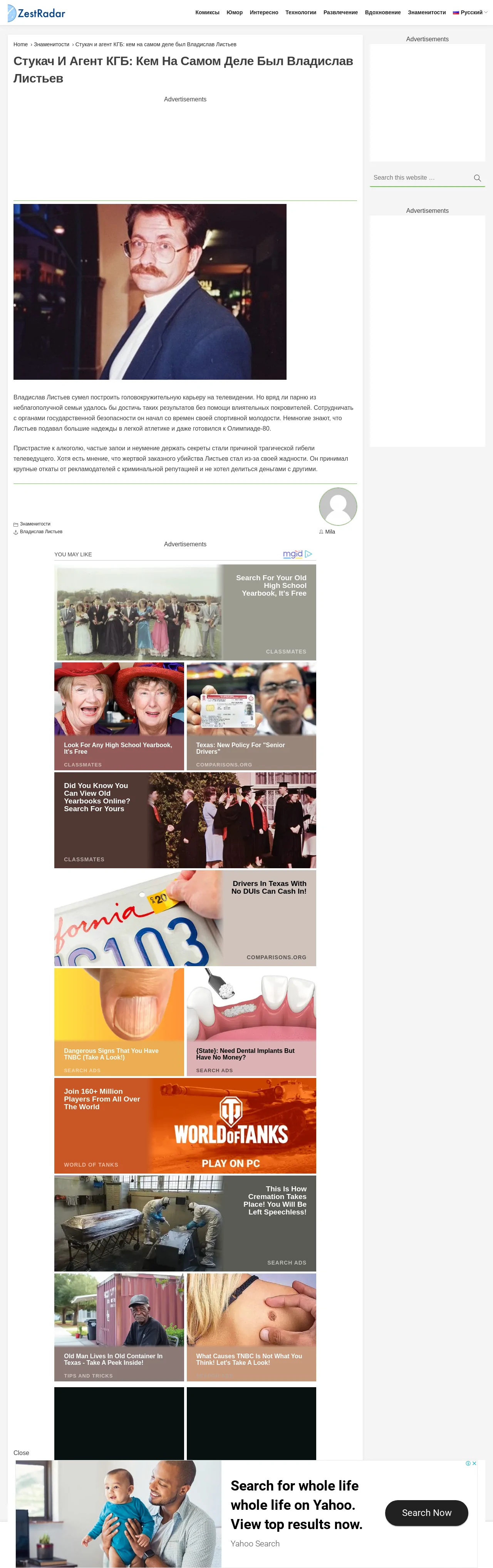Close the bottom sticky ad
Screen dimensions: 493x1568
[21, 1452]
